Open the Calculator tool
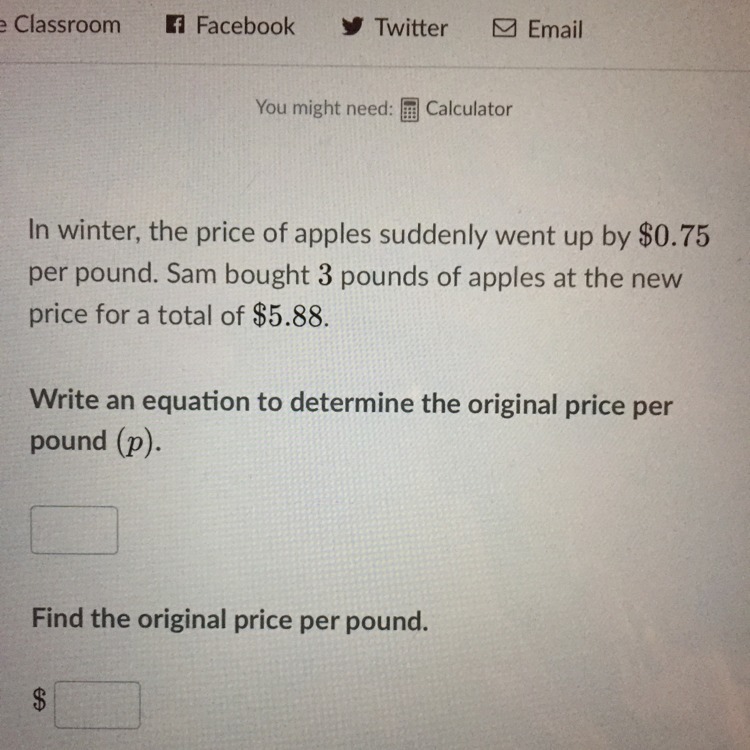The image size is (750, 750). 456,109
